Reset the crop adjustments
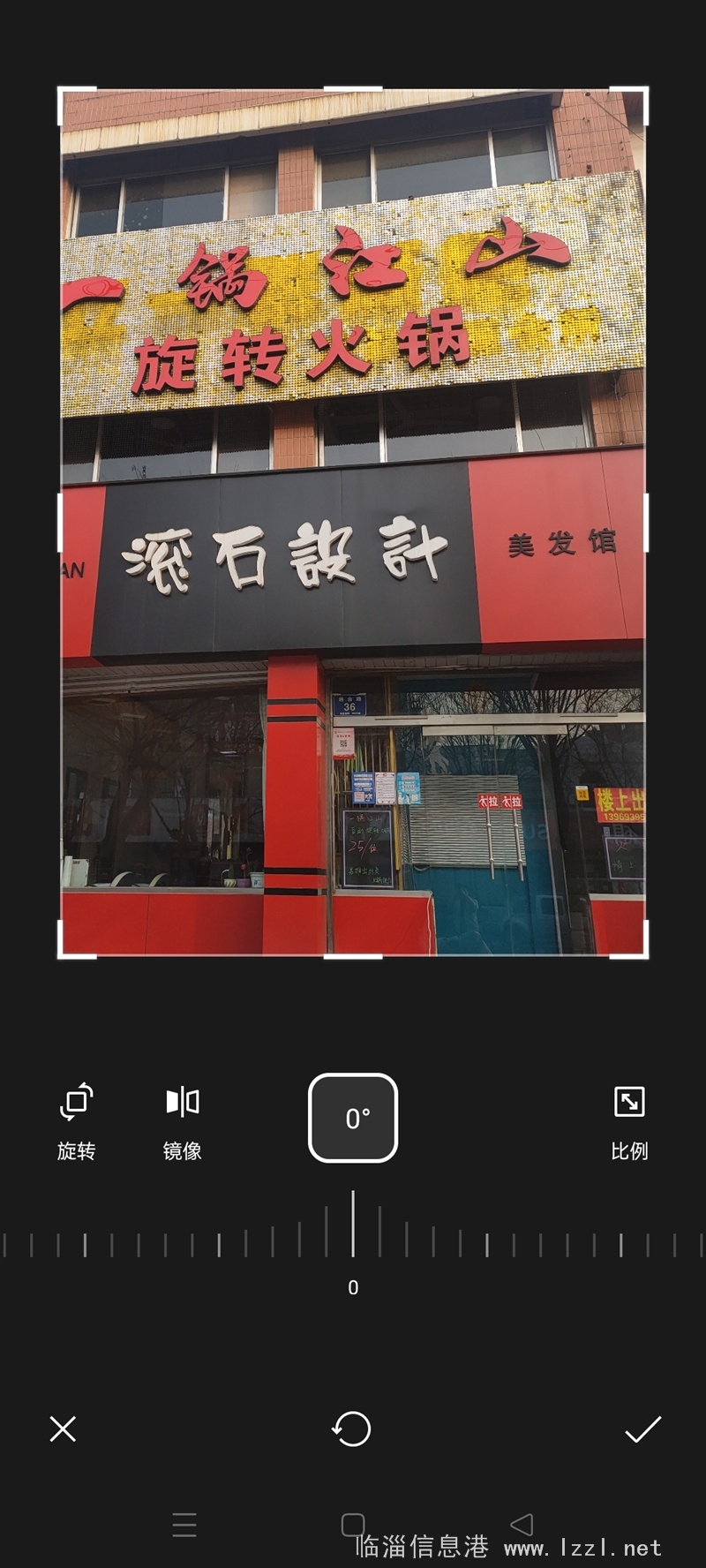The height and width of the screenshot is (1568, 706). [352, 1429]
